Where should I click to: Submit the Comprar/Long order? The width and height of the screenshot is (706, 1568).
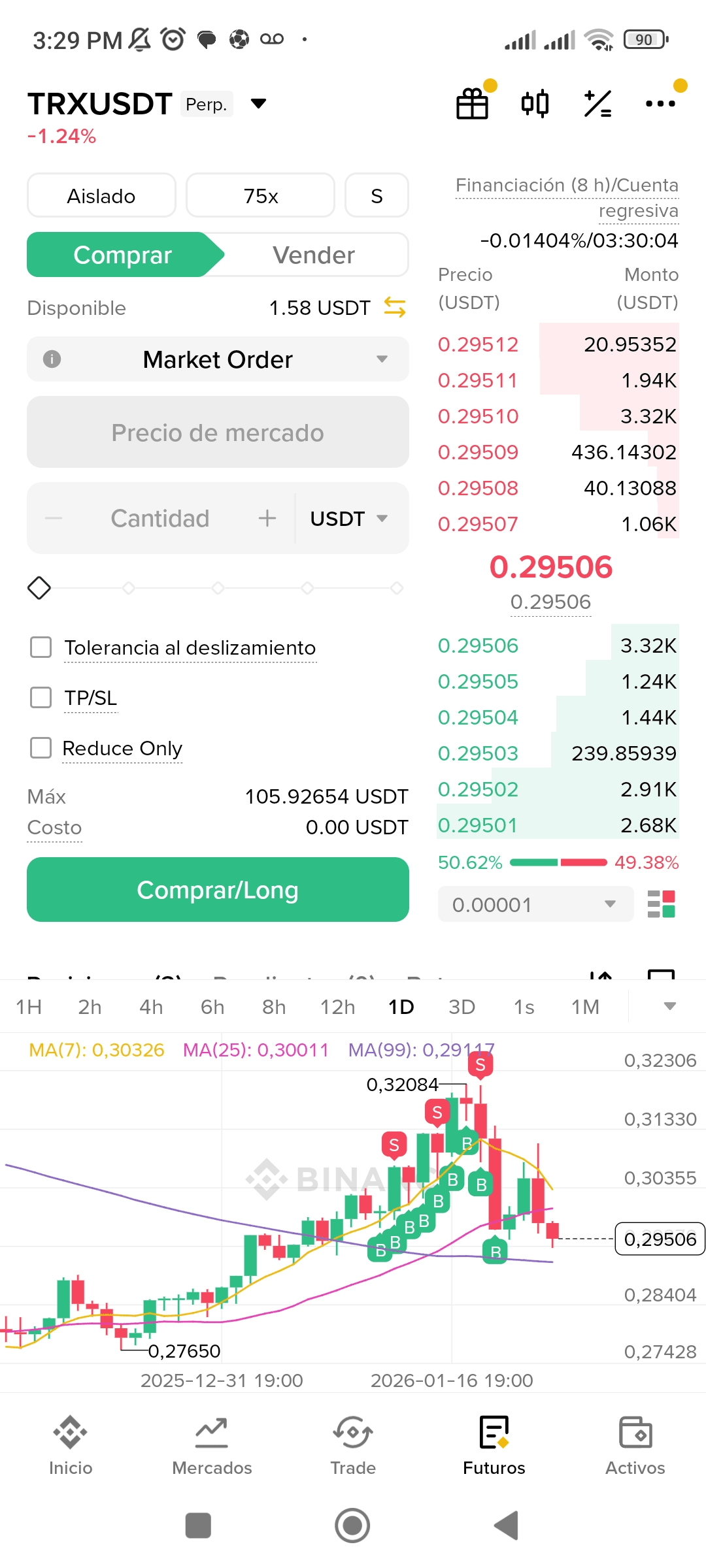[x=218, y=889]
